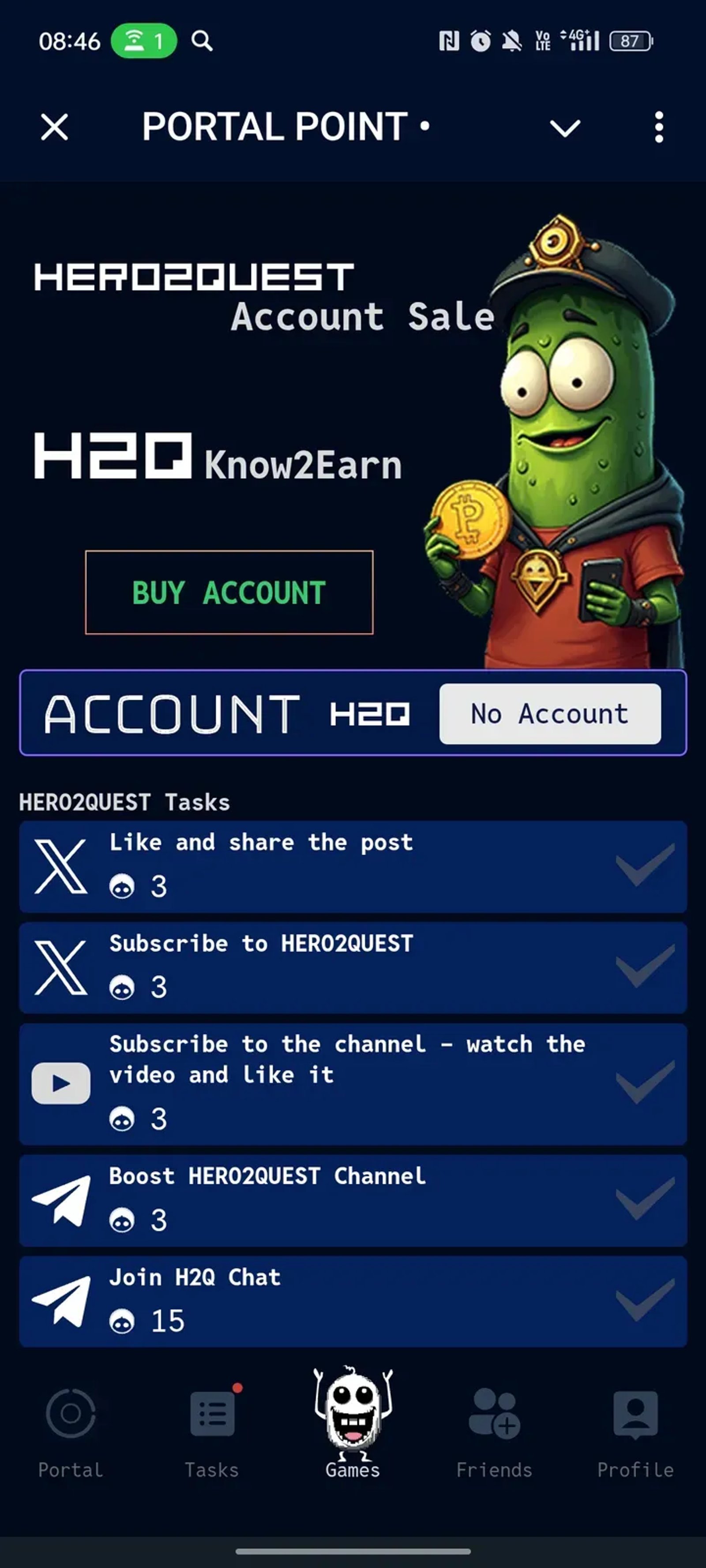This screenshot has width=706, height=1568.
Task: Open the Join H2Q Chat task
Action: (x=353, y=1301)
